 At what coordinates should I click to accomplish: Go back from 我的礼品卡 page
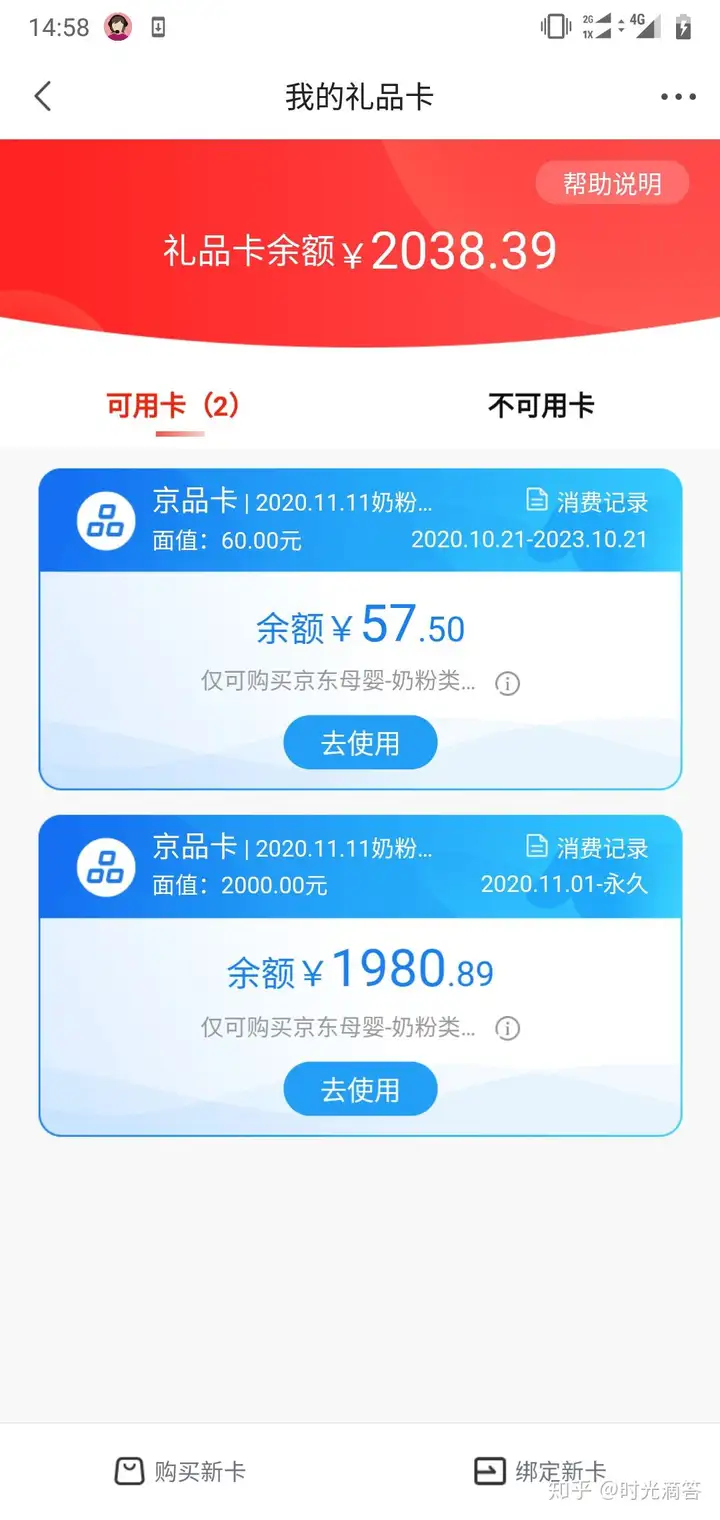[x=42, y=97]
